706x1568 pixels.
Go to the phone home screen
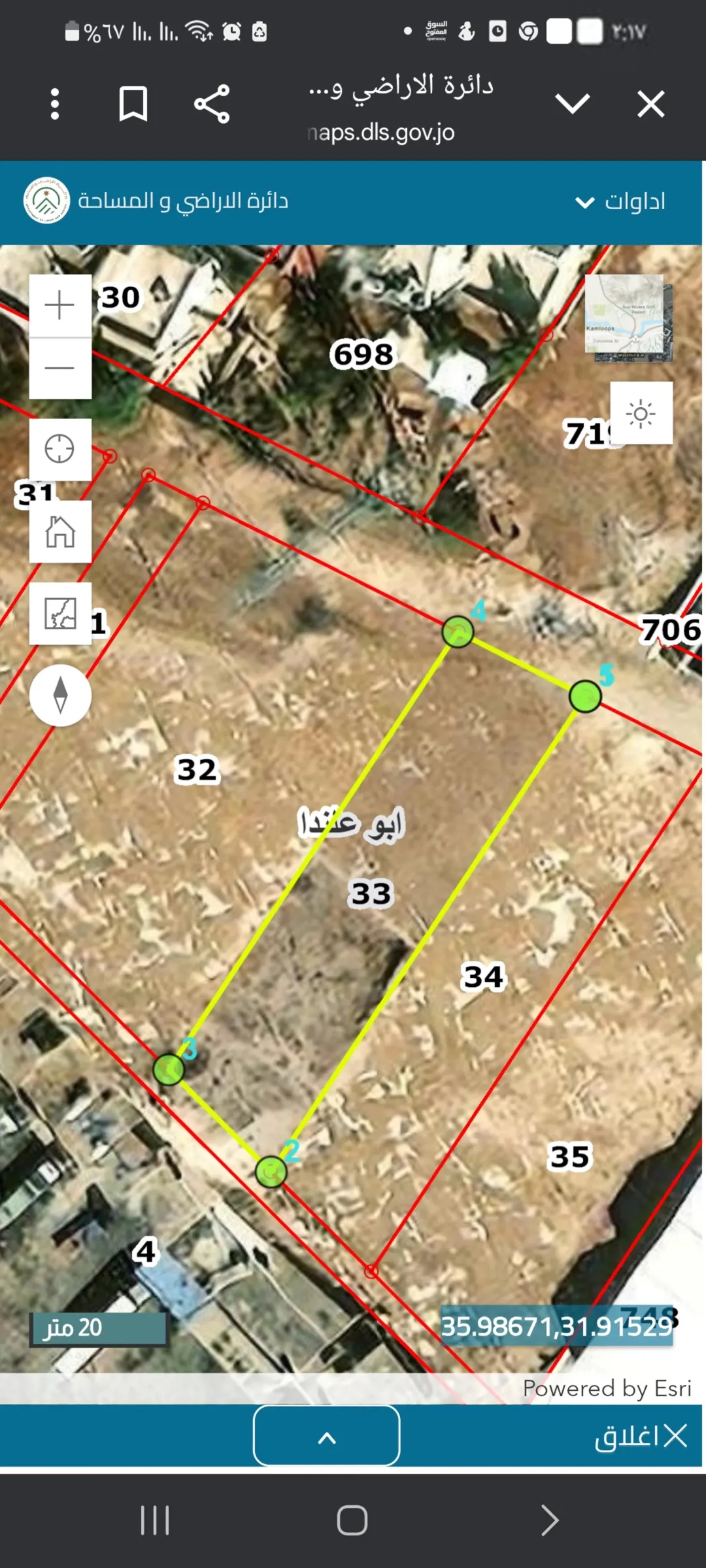352,1520
